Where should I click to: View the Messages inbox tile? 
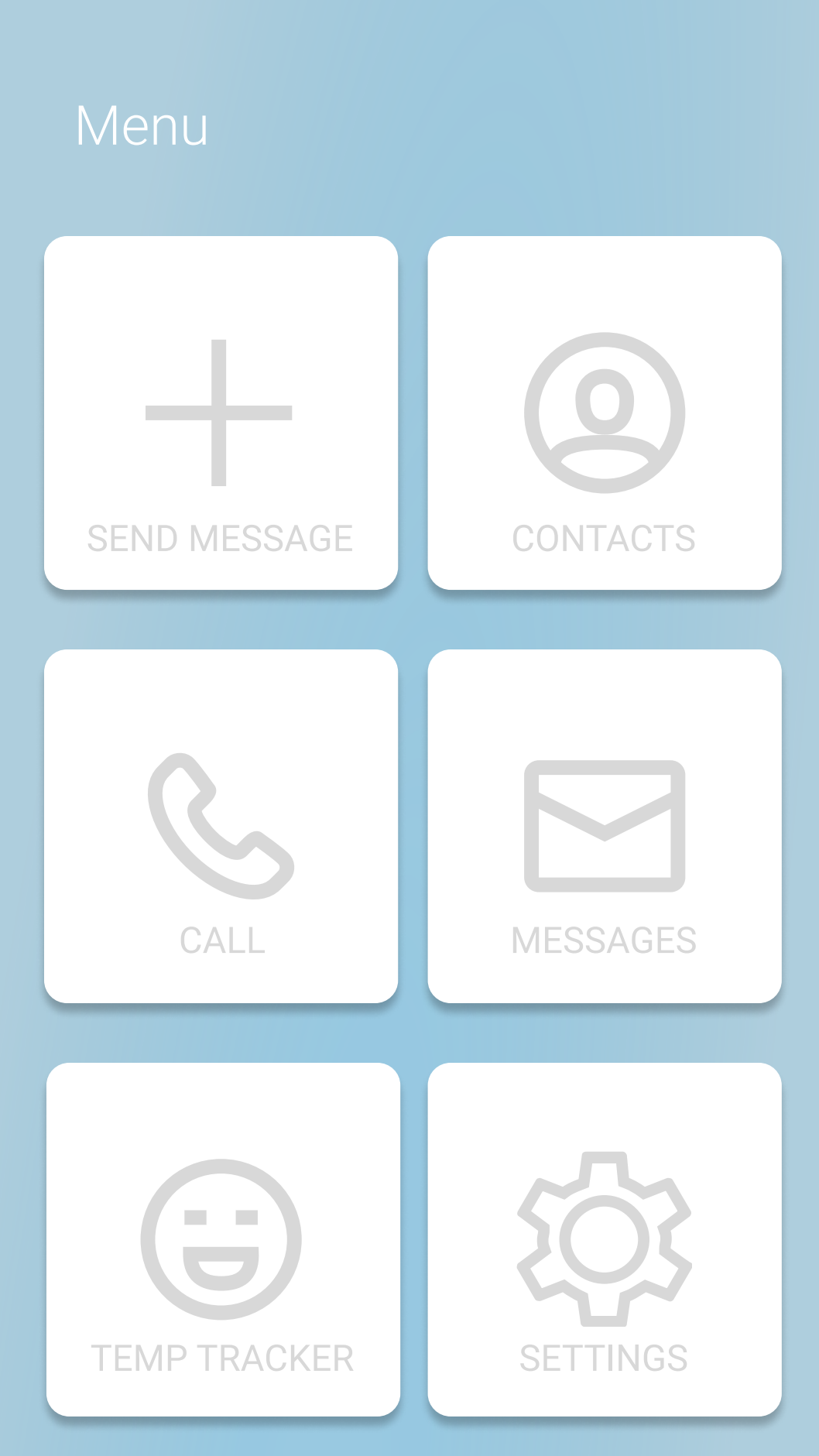tap(604, 826)
